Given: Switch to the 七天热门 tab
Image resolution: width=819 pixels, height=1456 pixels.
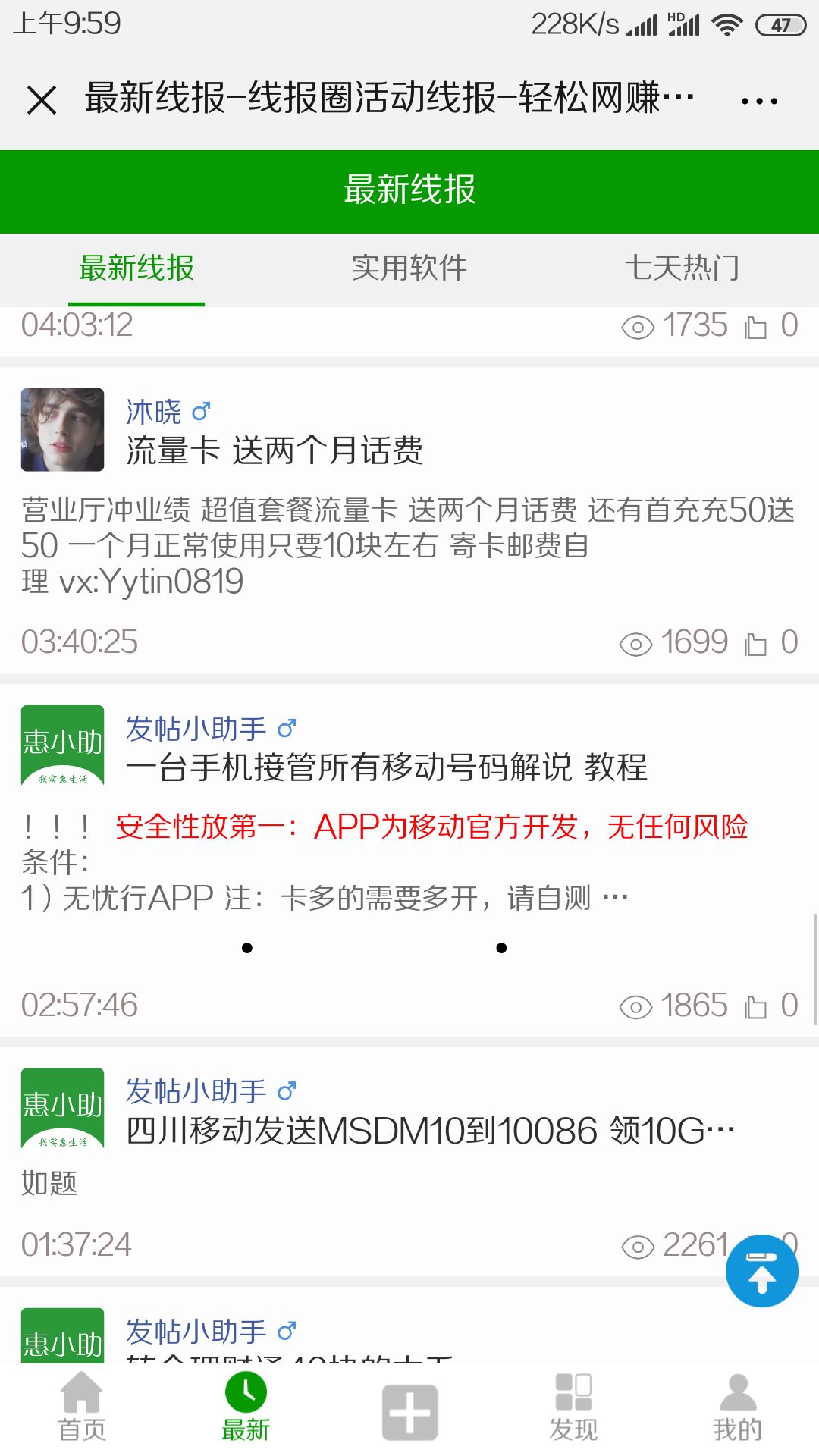Looking at the screenshot, I should [682, 268].
